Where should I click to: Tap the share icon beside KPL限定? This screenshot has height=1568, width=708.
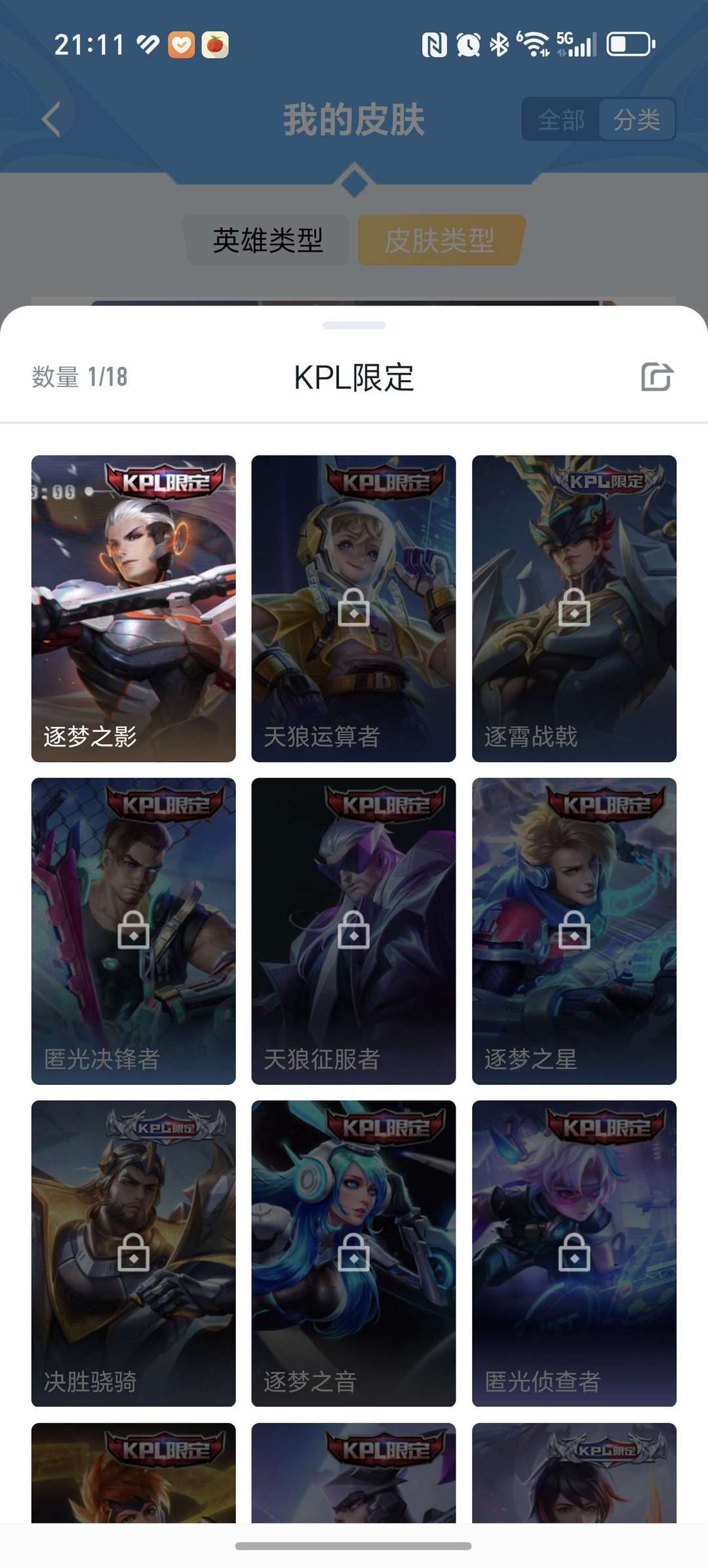coord(657,377)
